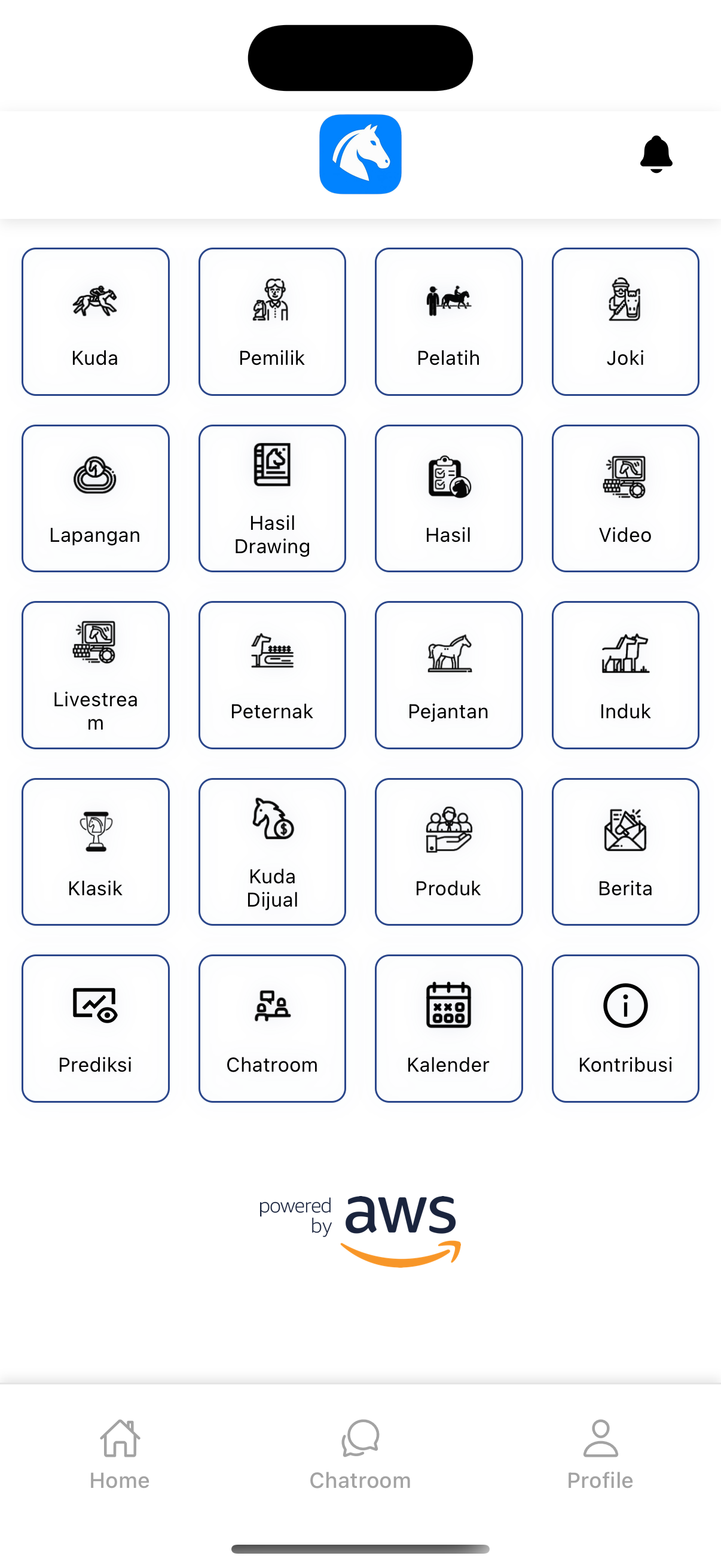Screen dimensions: 721x1568
Task: Read the latest Berita
Action: [x=625, y=852]
